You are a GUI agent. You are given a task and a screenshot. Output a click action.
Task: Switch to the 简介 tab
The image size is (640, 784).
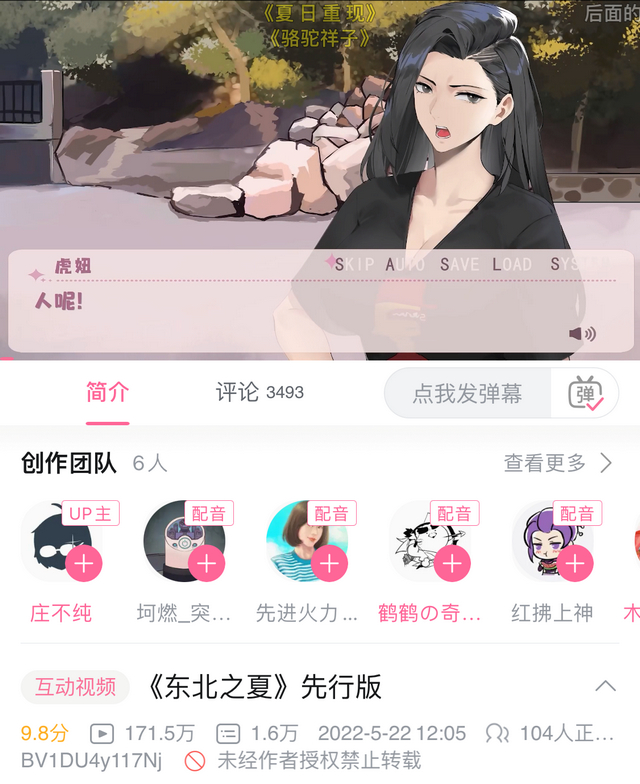pyautogui.click(x=107, y=393)
